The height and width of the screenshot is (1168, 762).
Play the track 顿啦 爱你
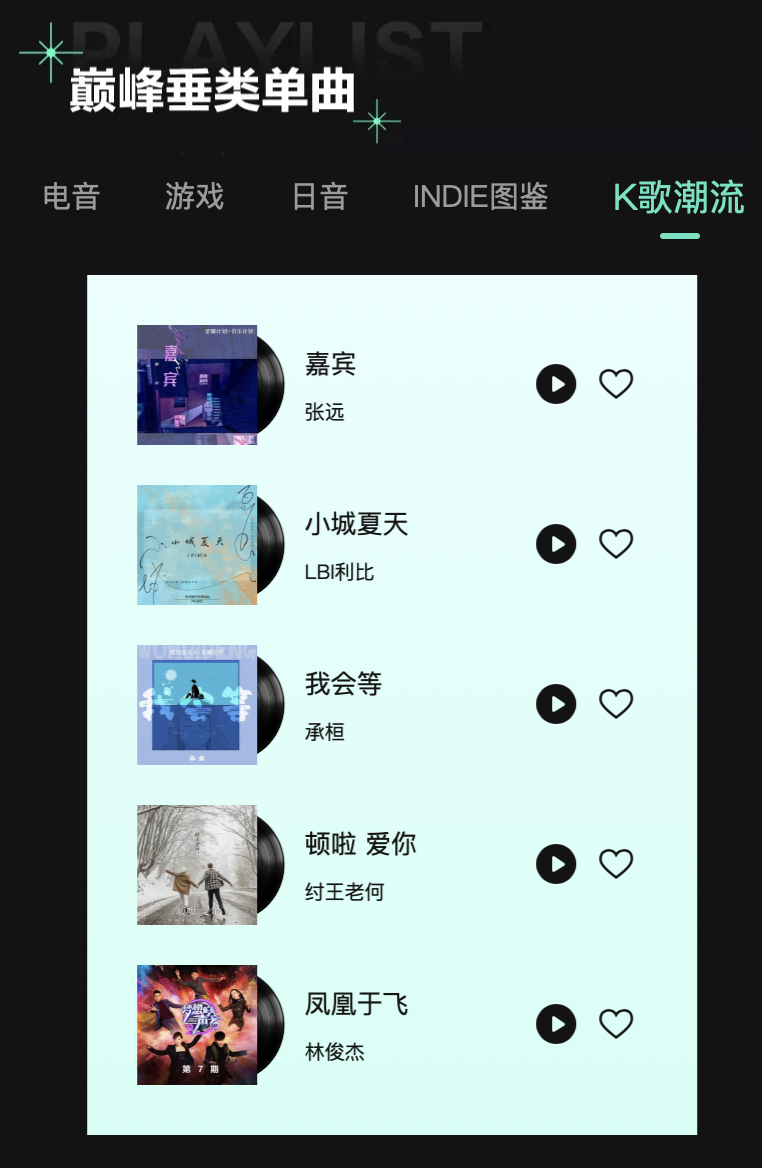(x=556, y=864)
